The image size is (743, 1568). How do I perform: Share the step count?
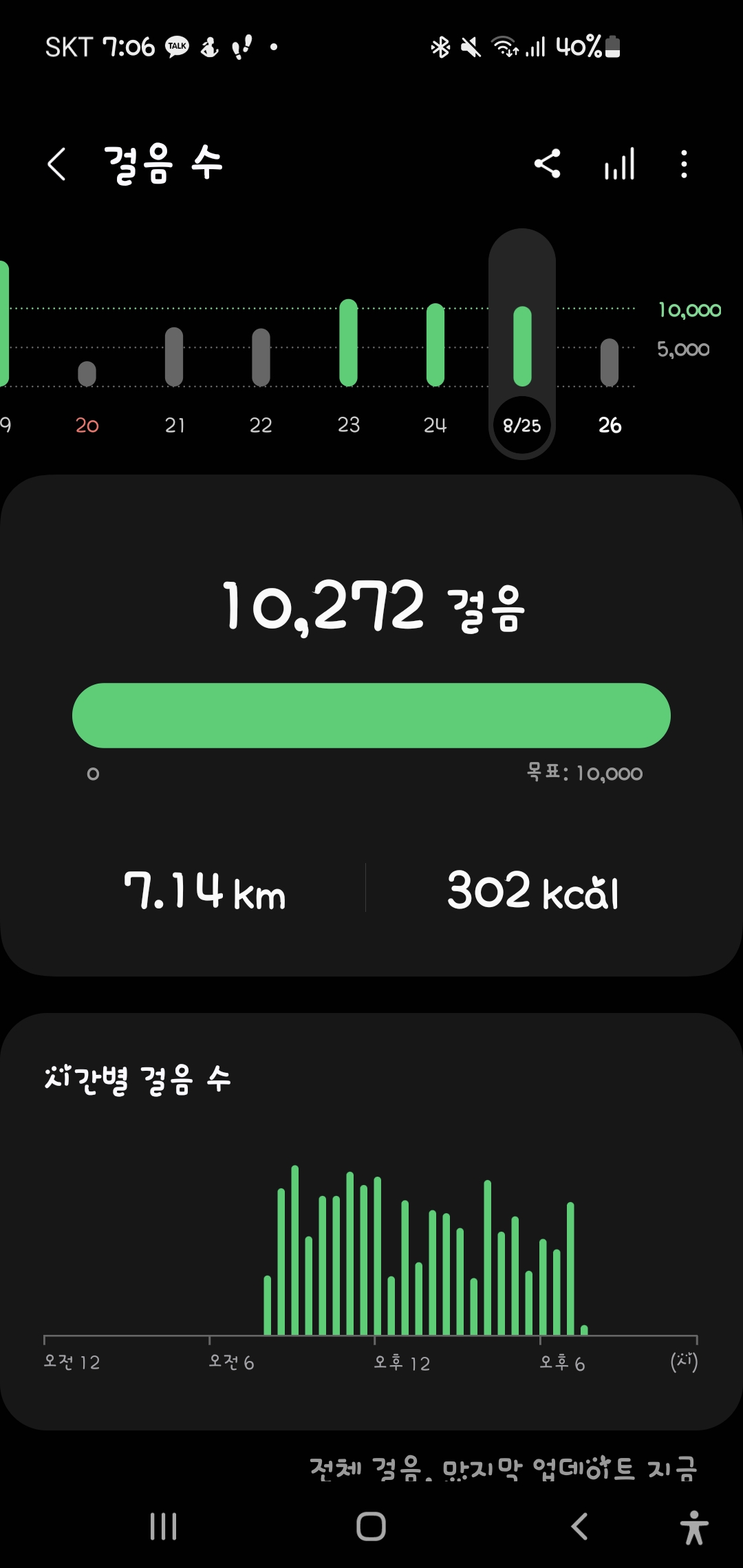click(x=548, y=164)
